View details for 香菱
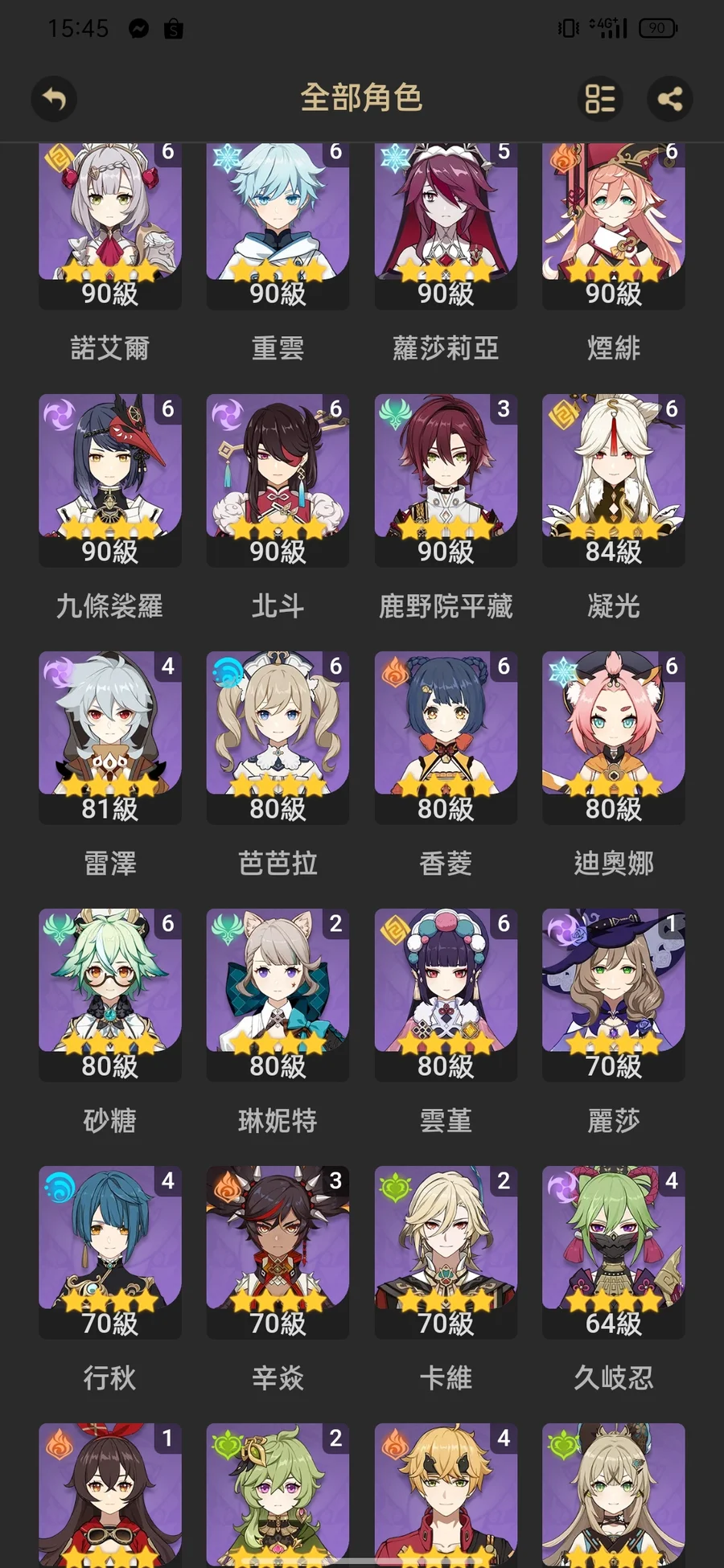 [446, 737]
